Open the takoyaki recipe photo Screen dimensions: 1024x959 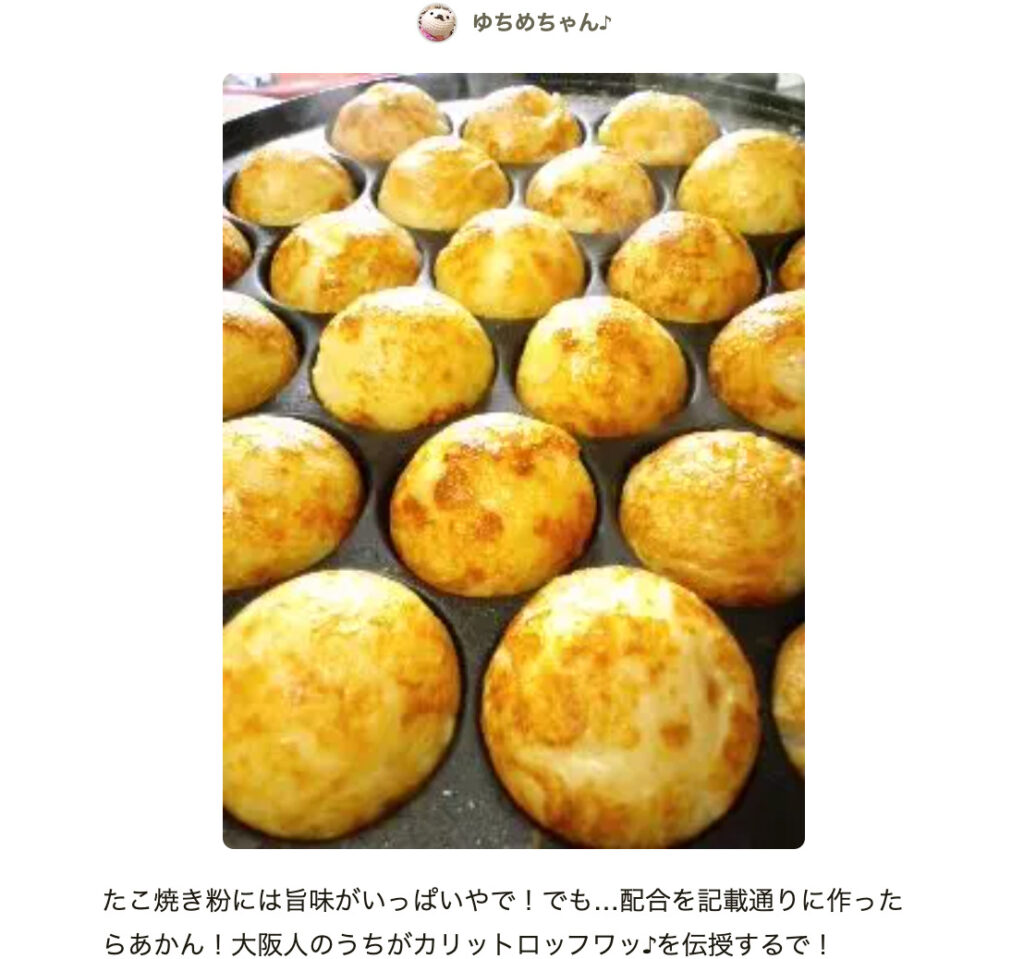pyautogui.click(x=513, y=460)
